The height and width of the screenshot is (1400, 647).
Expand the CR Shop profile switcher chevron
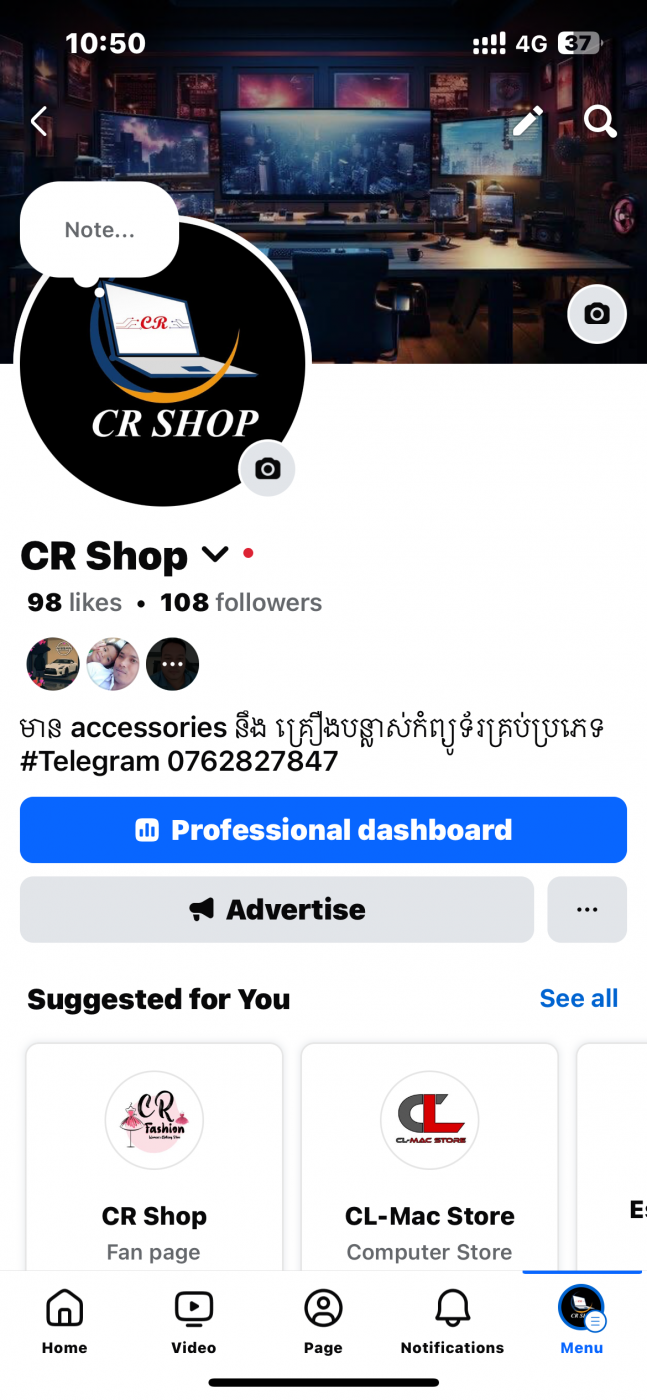215,554
